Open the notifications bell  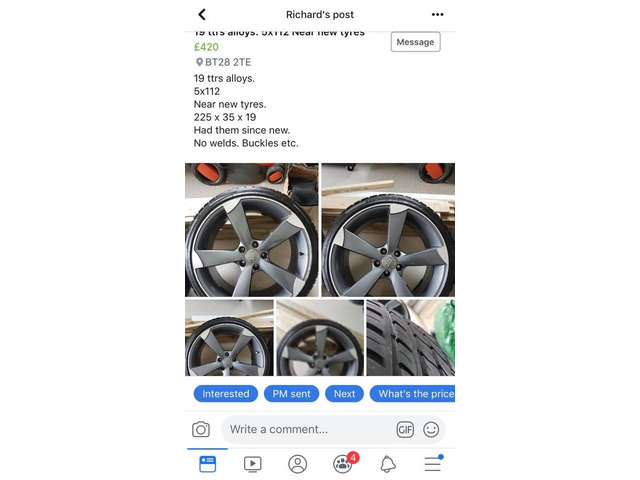388,464
